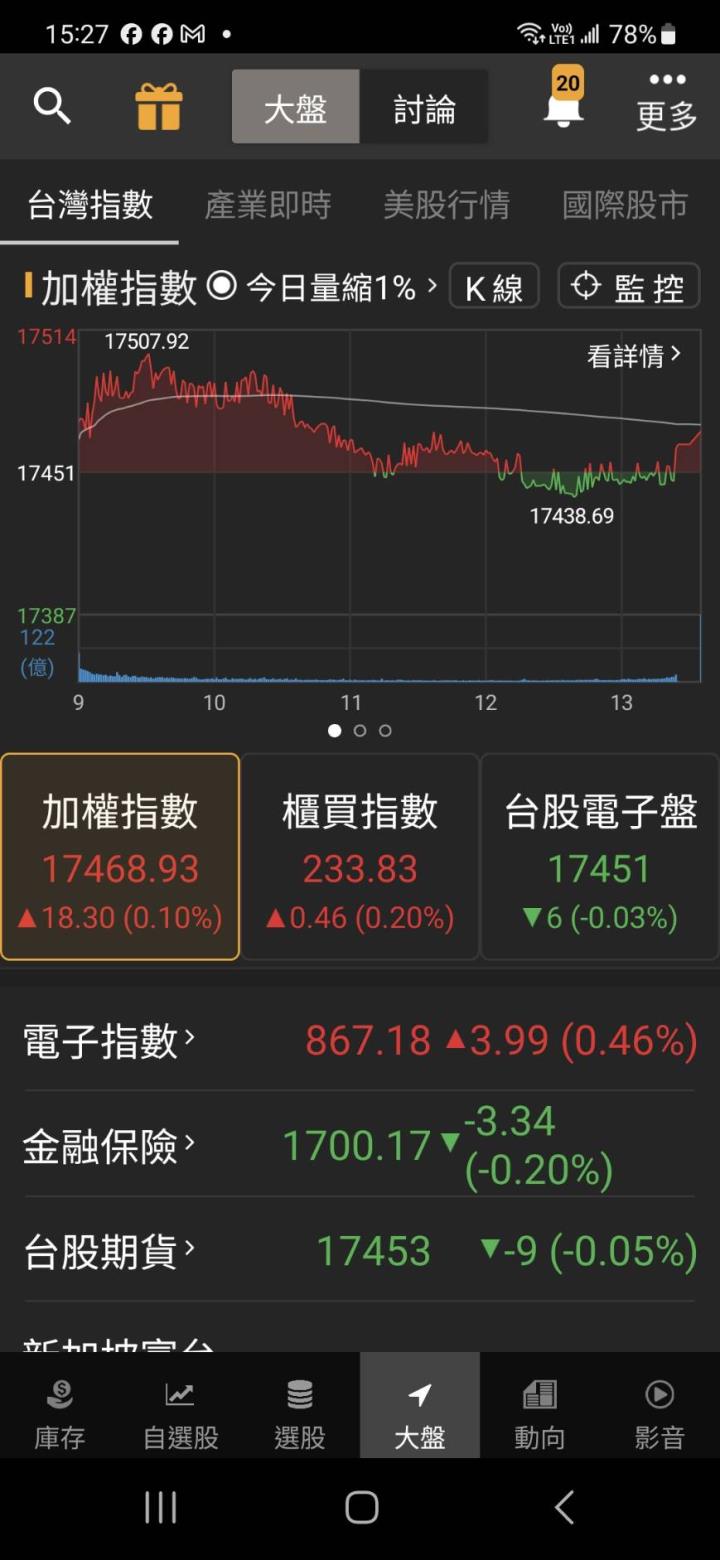Screen dimensions: 720x1560
Task: Switch to the 討論 segment
Action: point(424,107)
